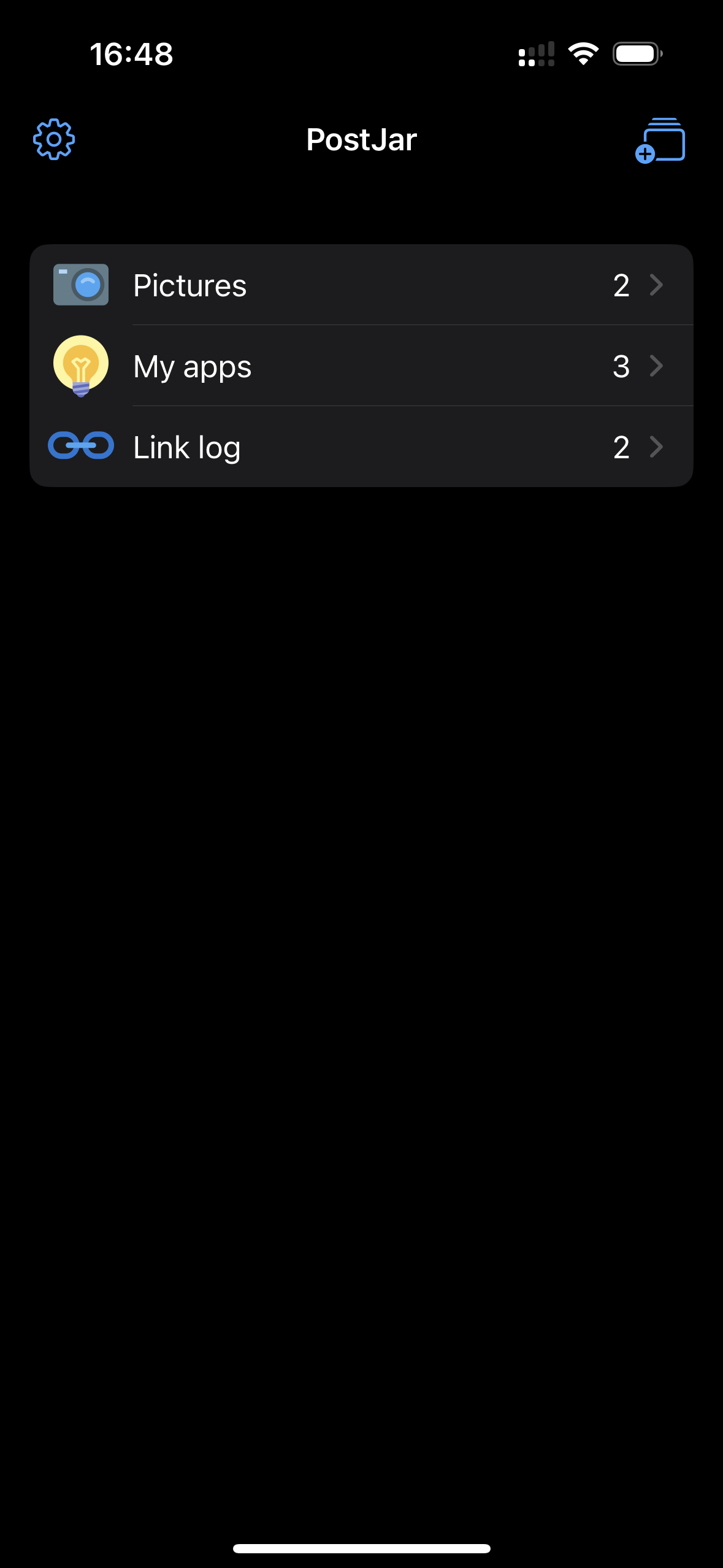Open the Link log collection
723x1568 pixels.
(x=361, y=447)
